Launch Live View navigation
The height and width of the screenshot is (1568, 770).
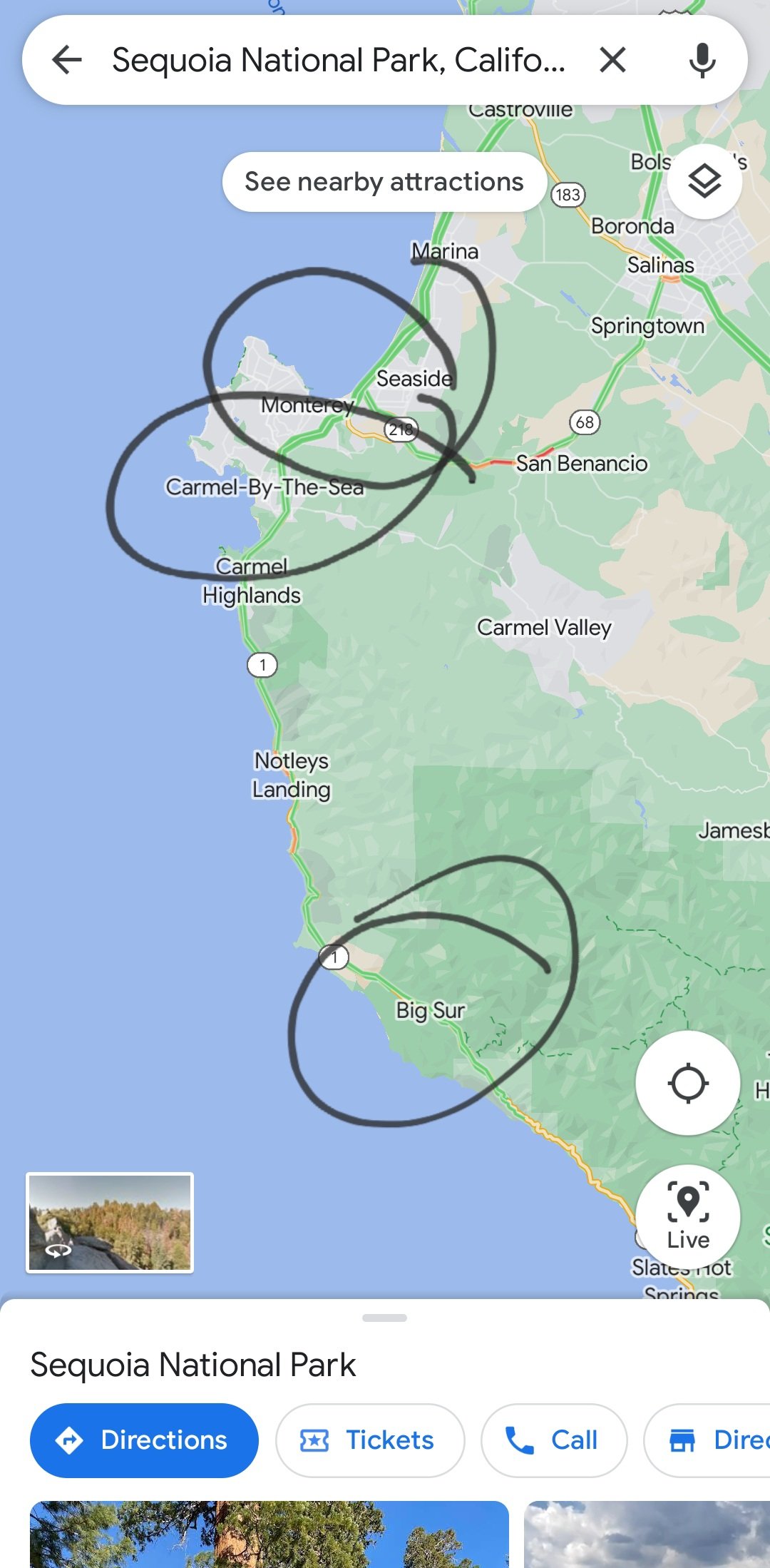coord(687,1216)
